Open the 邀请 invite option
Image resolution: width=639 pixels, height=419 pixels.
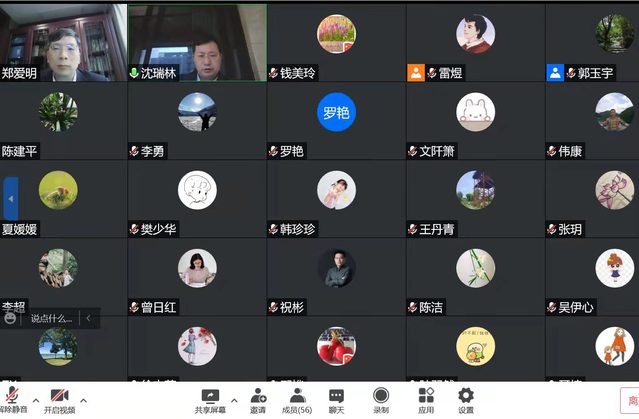click(x=258, y=401)
